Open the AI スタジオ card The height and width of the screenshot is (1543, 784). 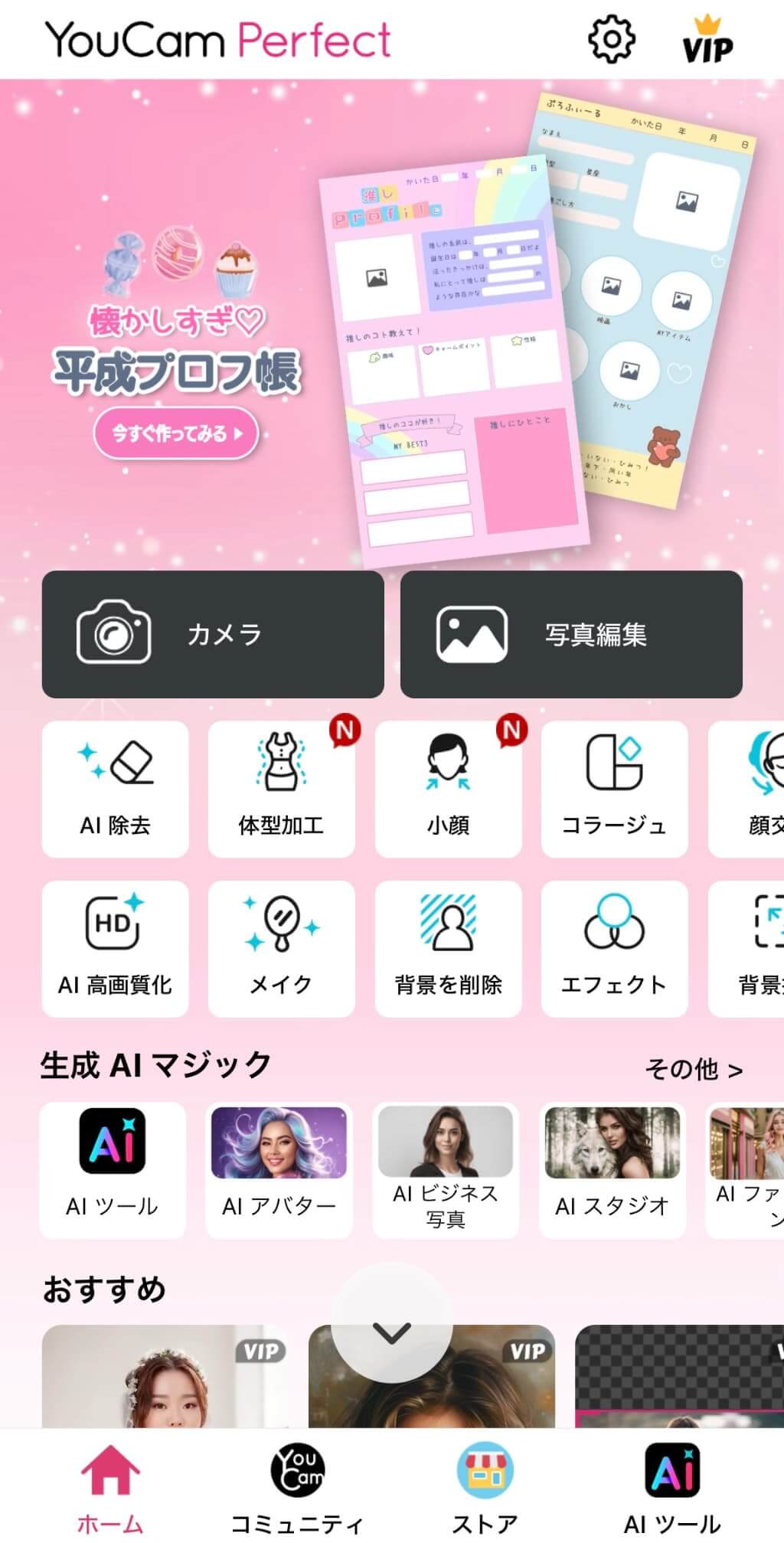(612, 1169)
